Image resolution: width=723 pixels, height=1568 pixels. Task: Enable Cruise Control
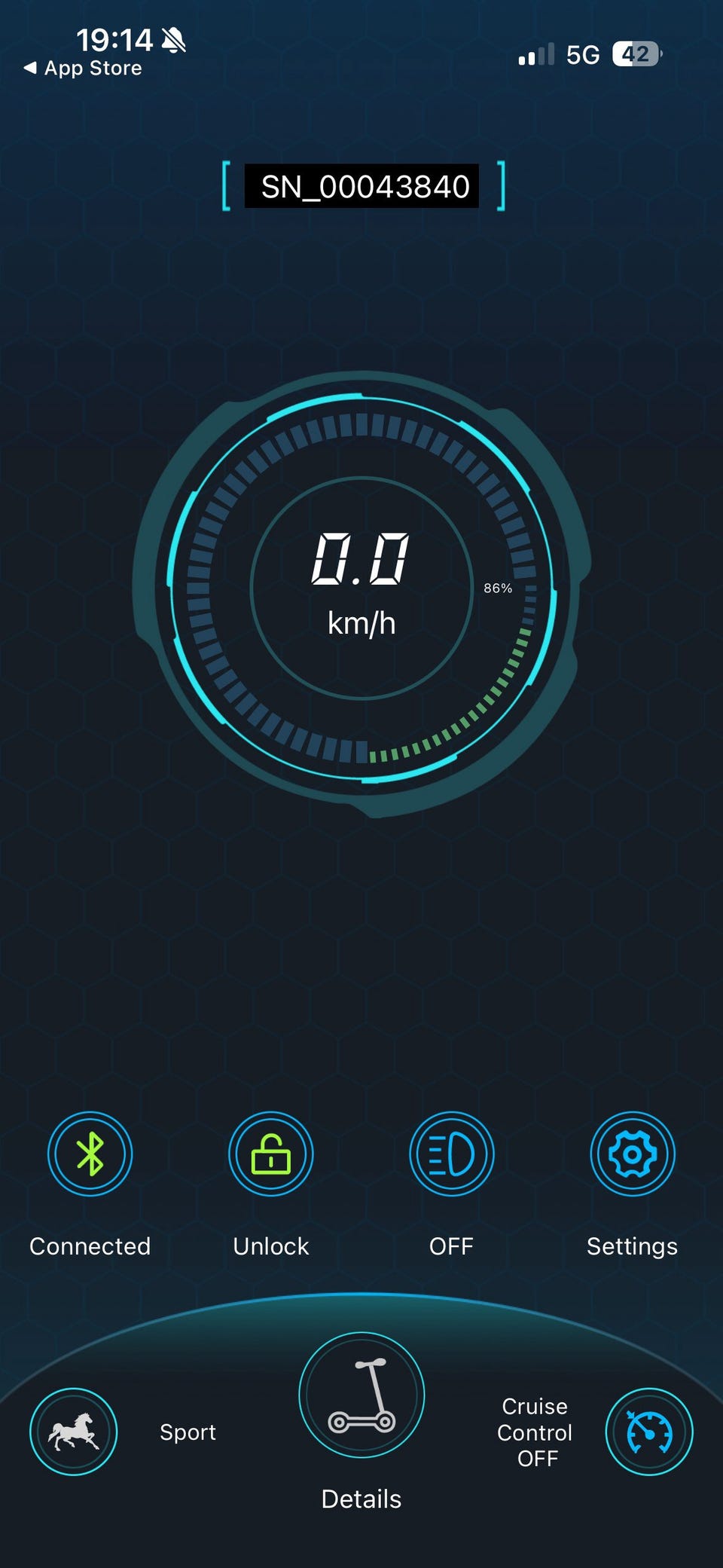648,1431
